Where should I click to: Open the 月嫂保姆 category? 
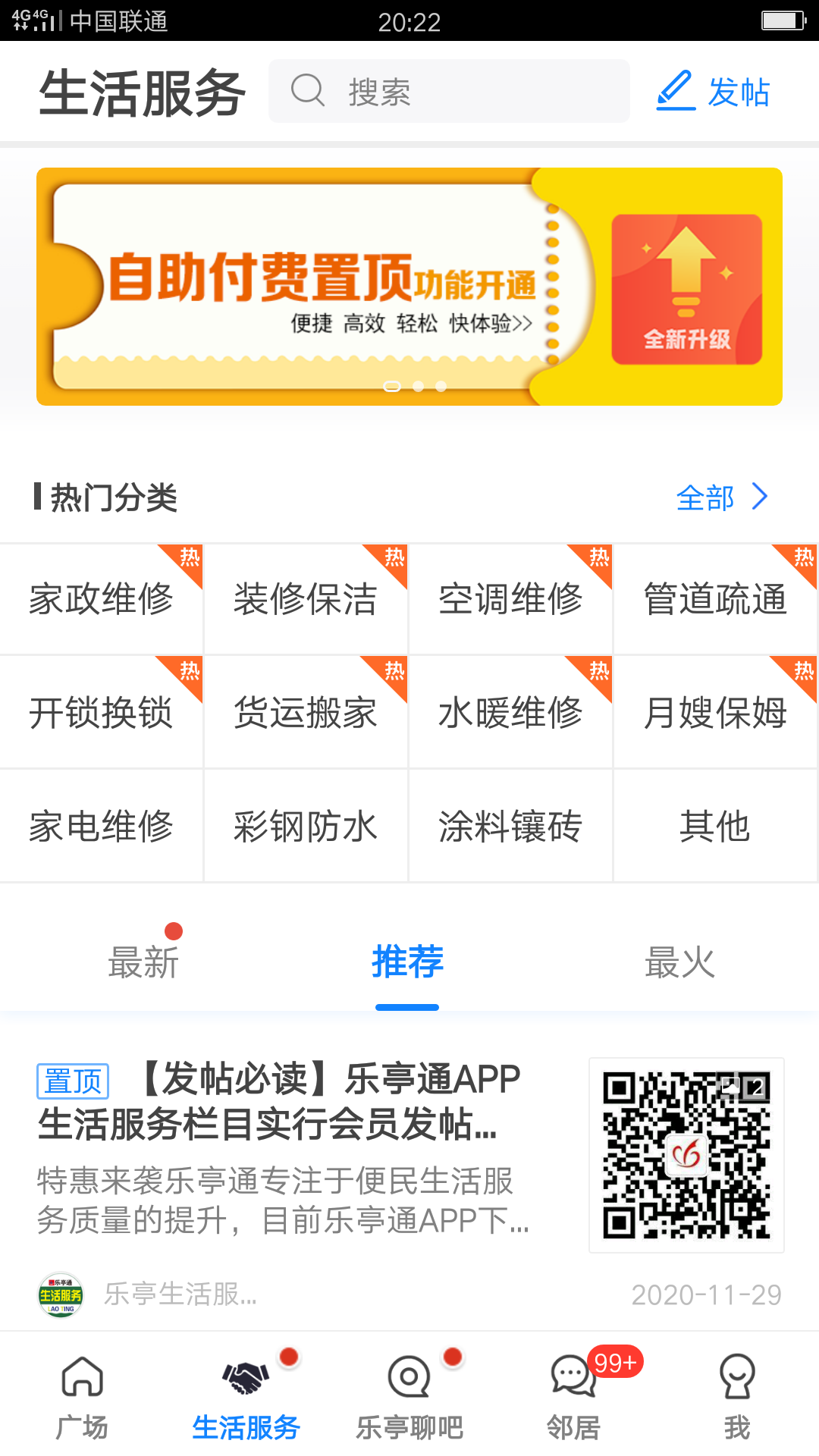pyautogui.click(x=715, y=713)
